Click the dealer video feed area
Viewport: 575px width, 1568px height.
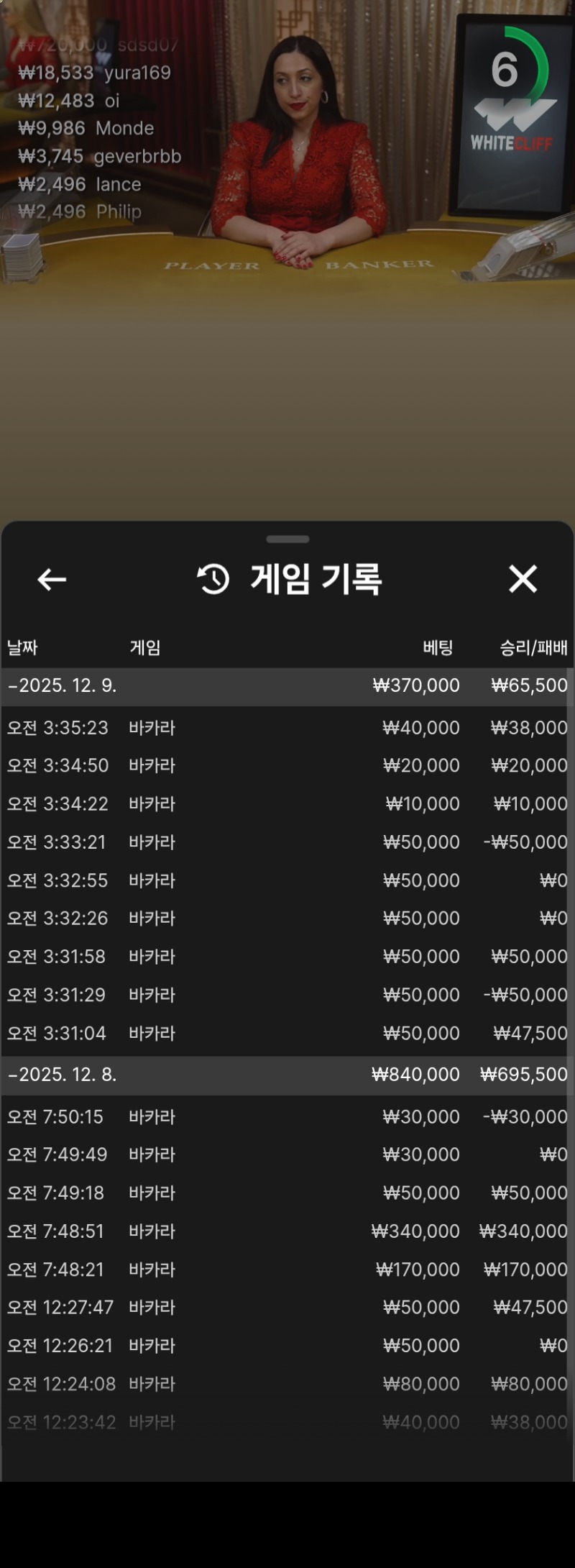[x=287, y=144]
